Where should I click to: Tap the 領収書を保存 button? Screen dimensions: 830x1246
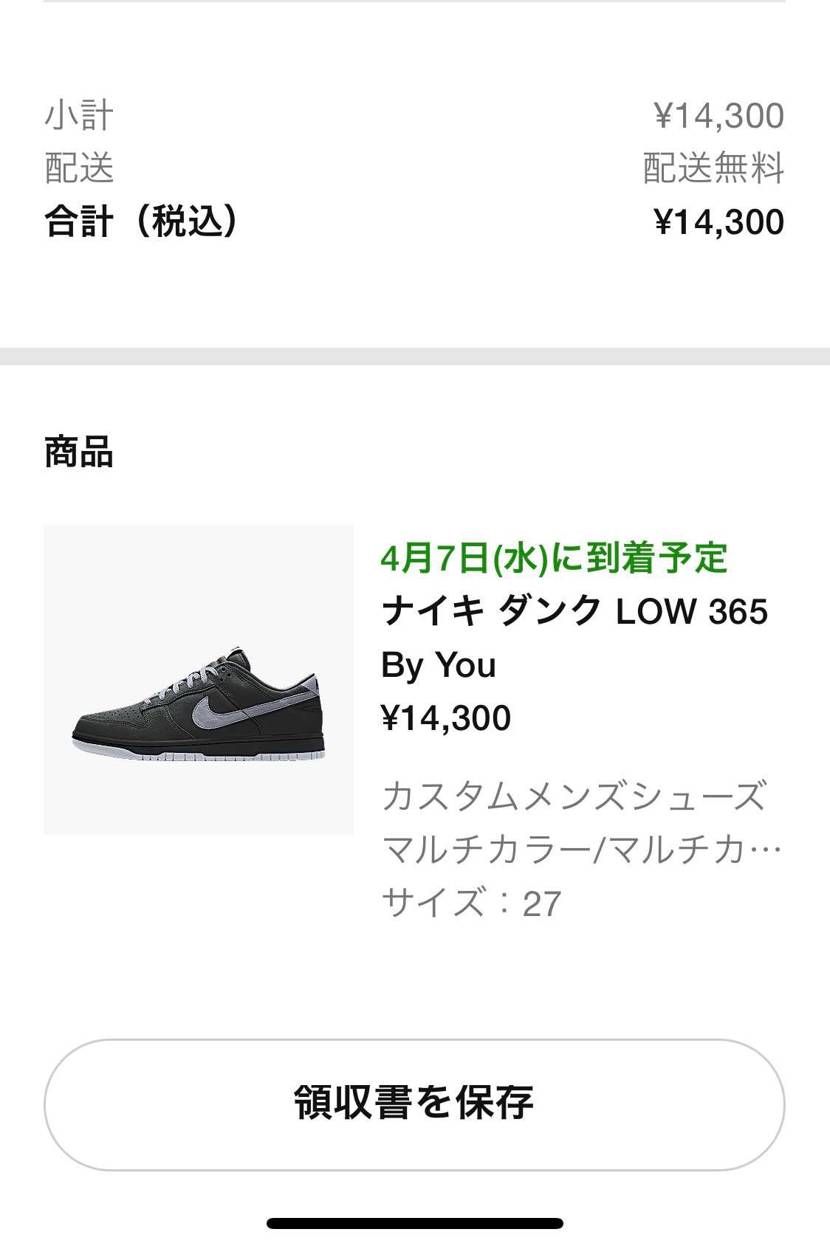(414, 1101)
